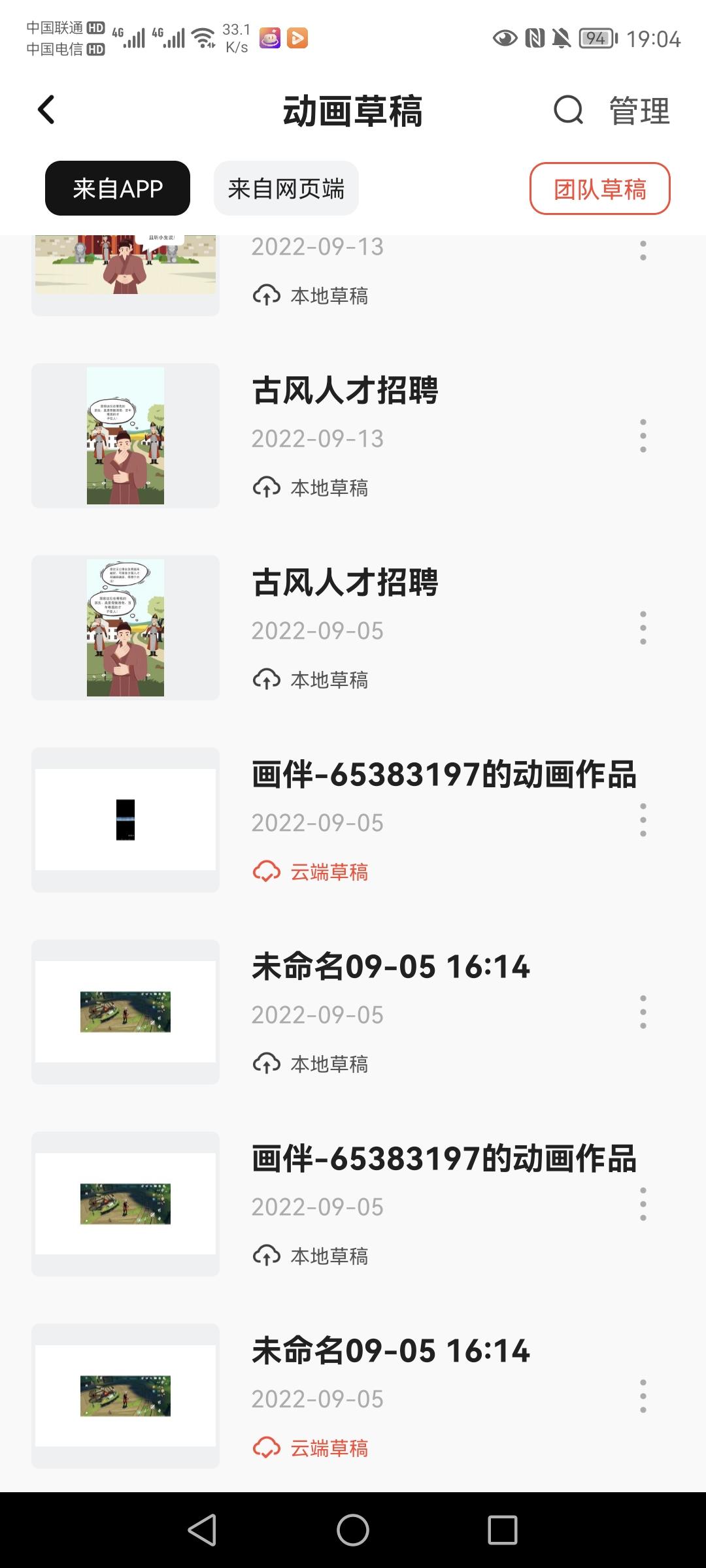Screen dimensions: 706x1568
Task: Open the 古风人才招聘 draft dated 2022-09-13
Action: tap(345, 391)
